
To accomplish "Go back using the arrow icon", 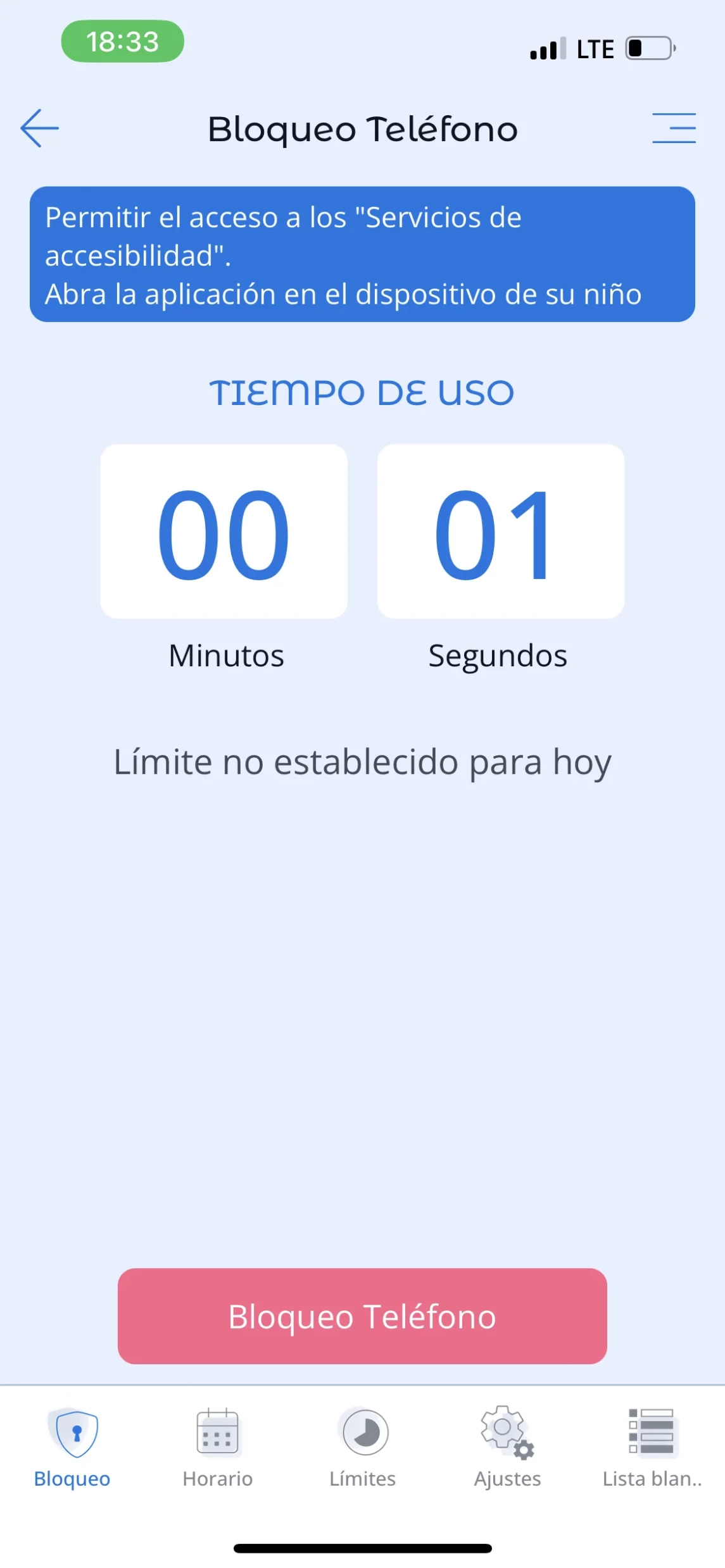I will coord(39,128).
